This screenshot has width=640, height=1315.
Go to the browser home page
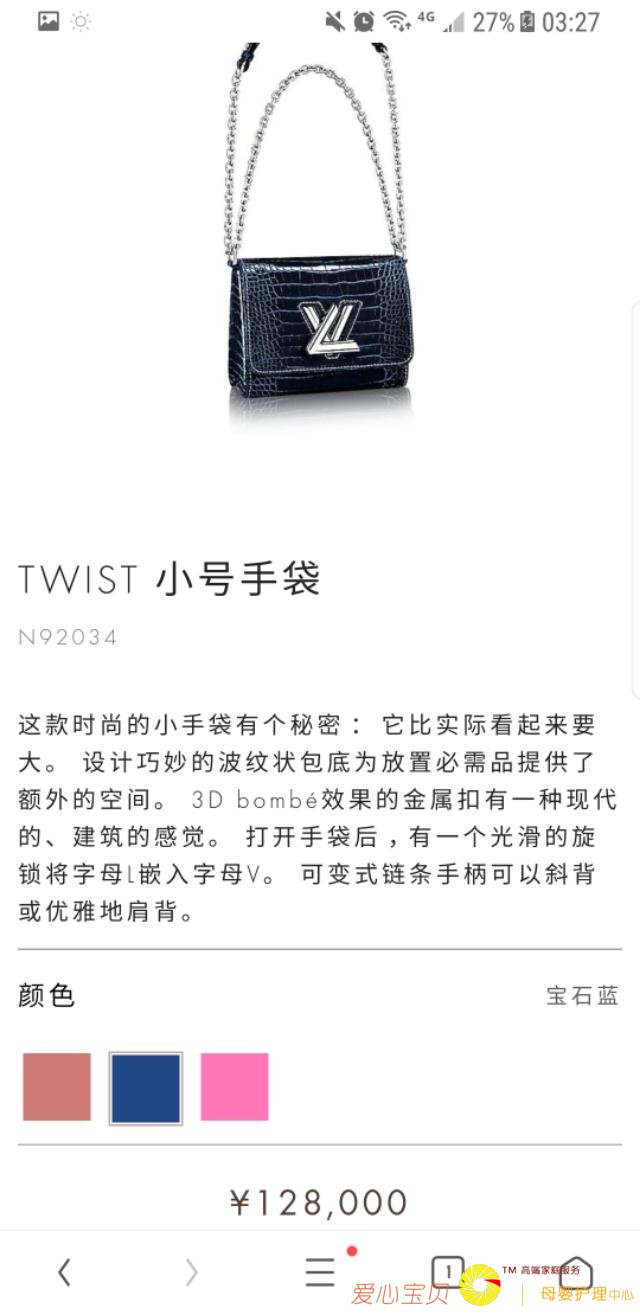coord(575,1272)
